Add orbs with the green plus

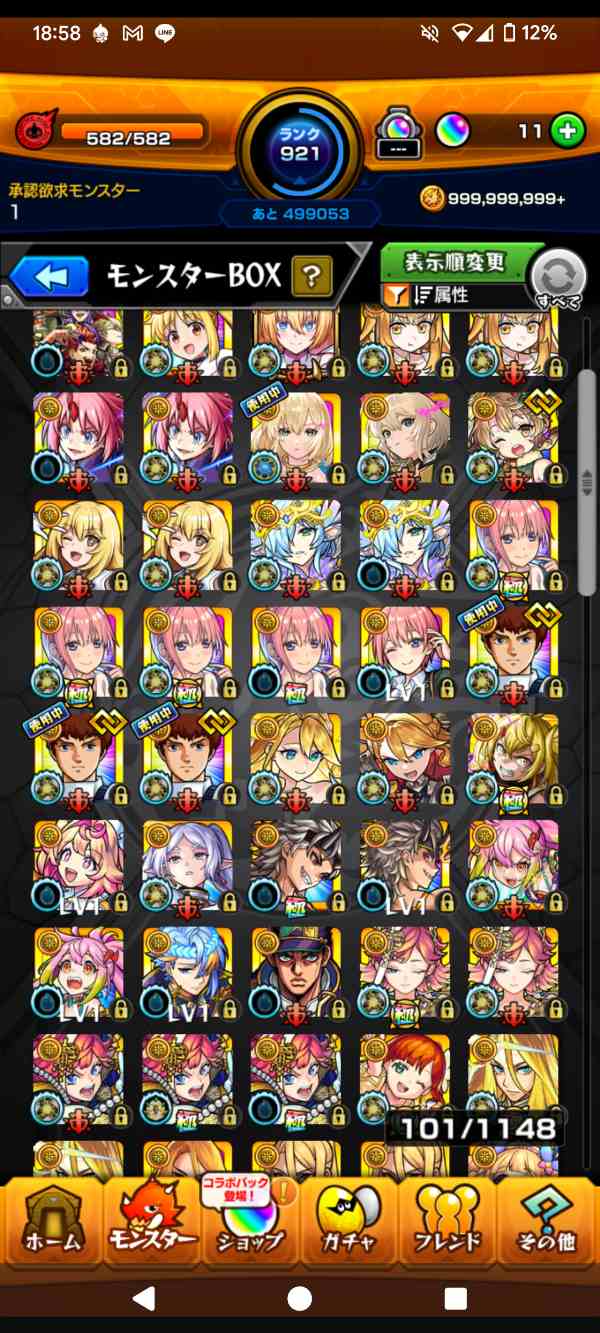[x=567, y=131]
